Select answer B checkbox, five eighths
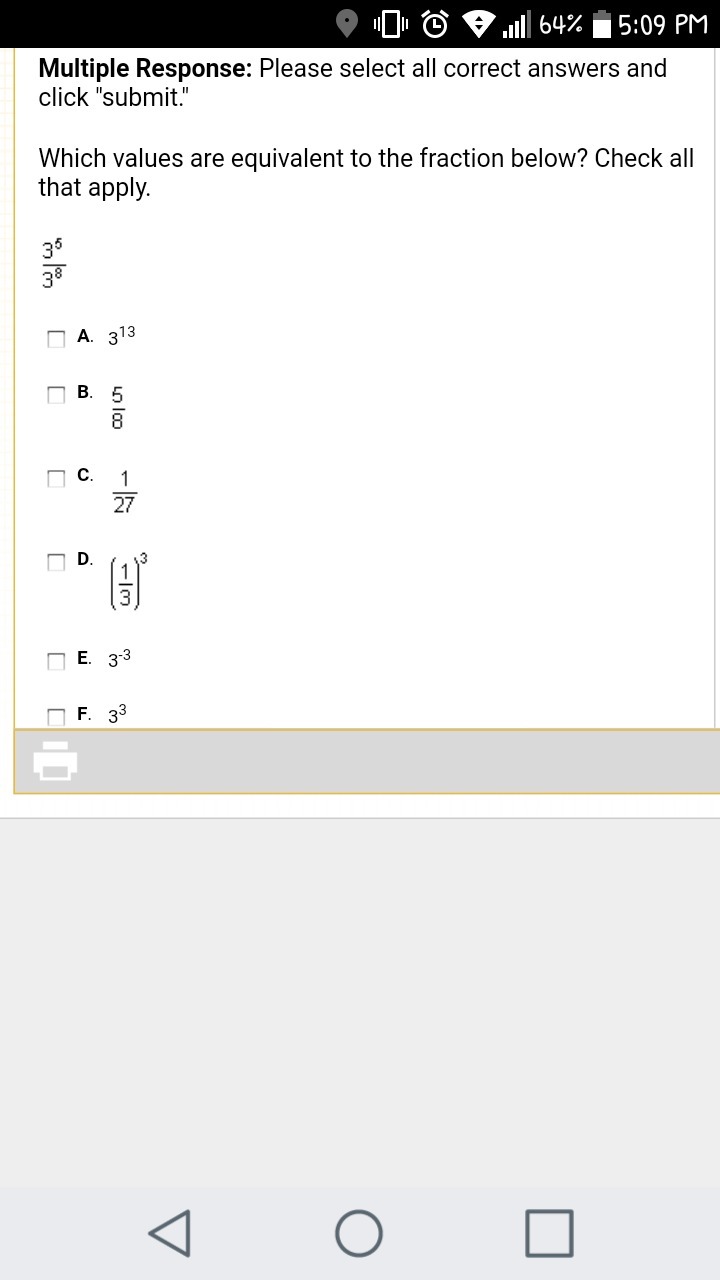Viewport: 720px width, 1280px height. pos(56,395)
